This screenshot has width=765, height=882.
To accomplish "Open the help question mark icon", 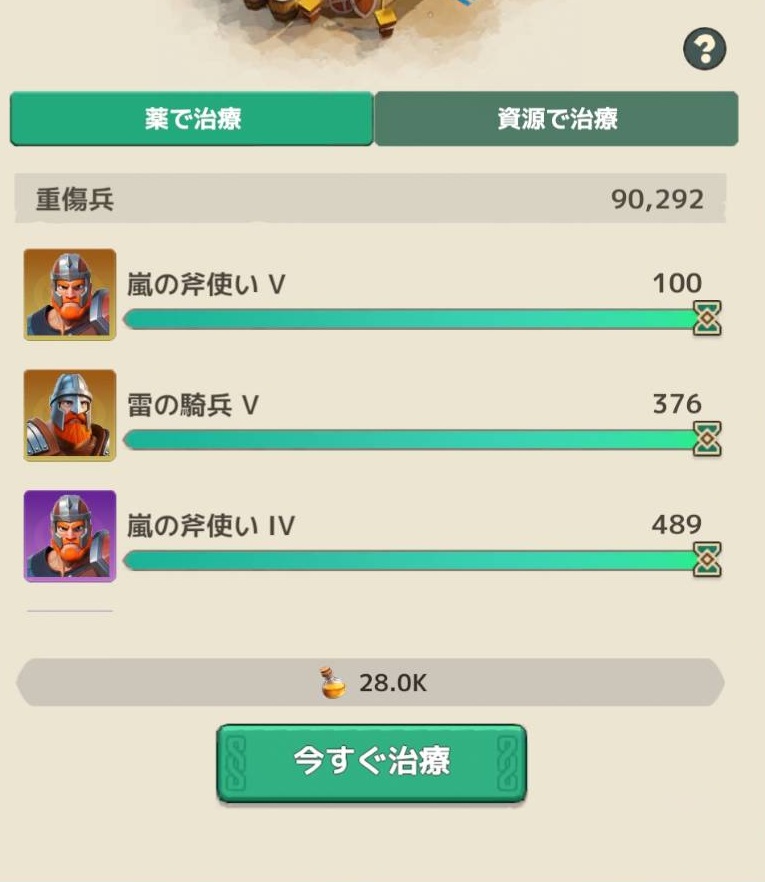I will 704,49.
